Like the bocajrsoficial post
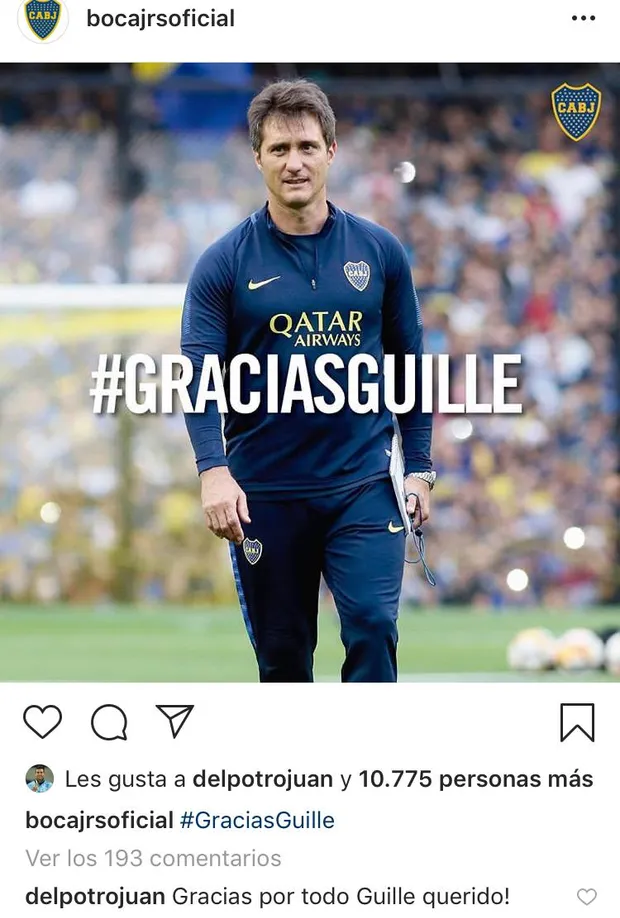 pos(42,721)
